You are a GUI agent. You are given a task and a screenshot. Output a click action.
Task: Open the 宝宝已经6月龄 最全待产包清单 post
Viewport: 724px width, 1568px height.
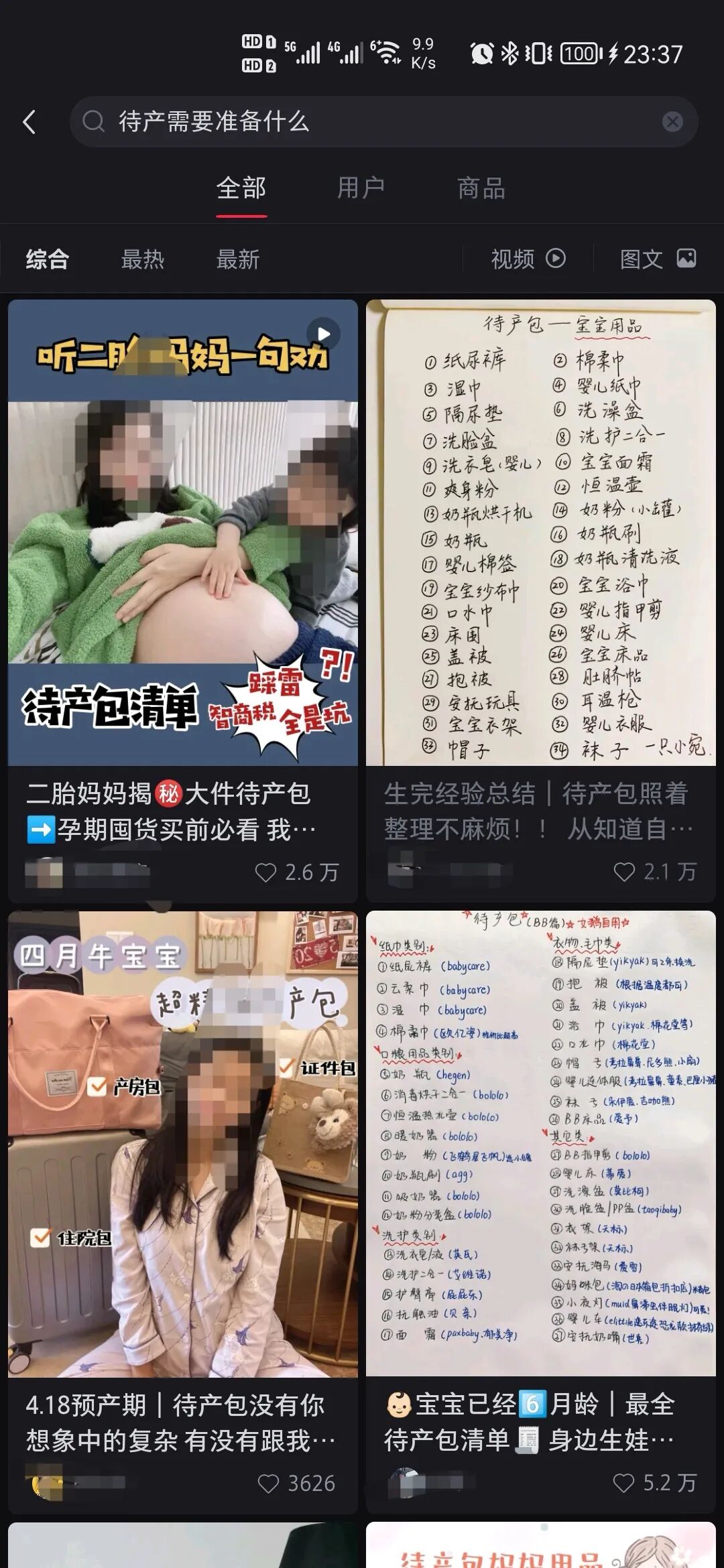point(540,1143)
